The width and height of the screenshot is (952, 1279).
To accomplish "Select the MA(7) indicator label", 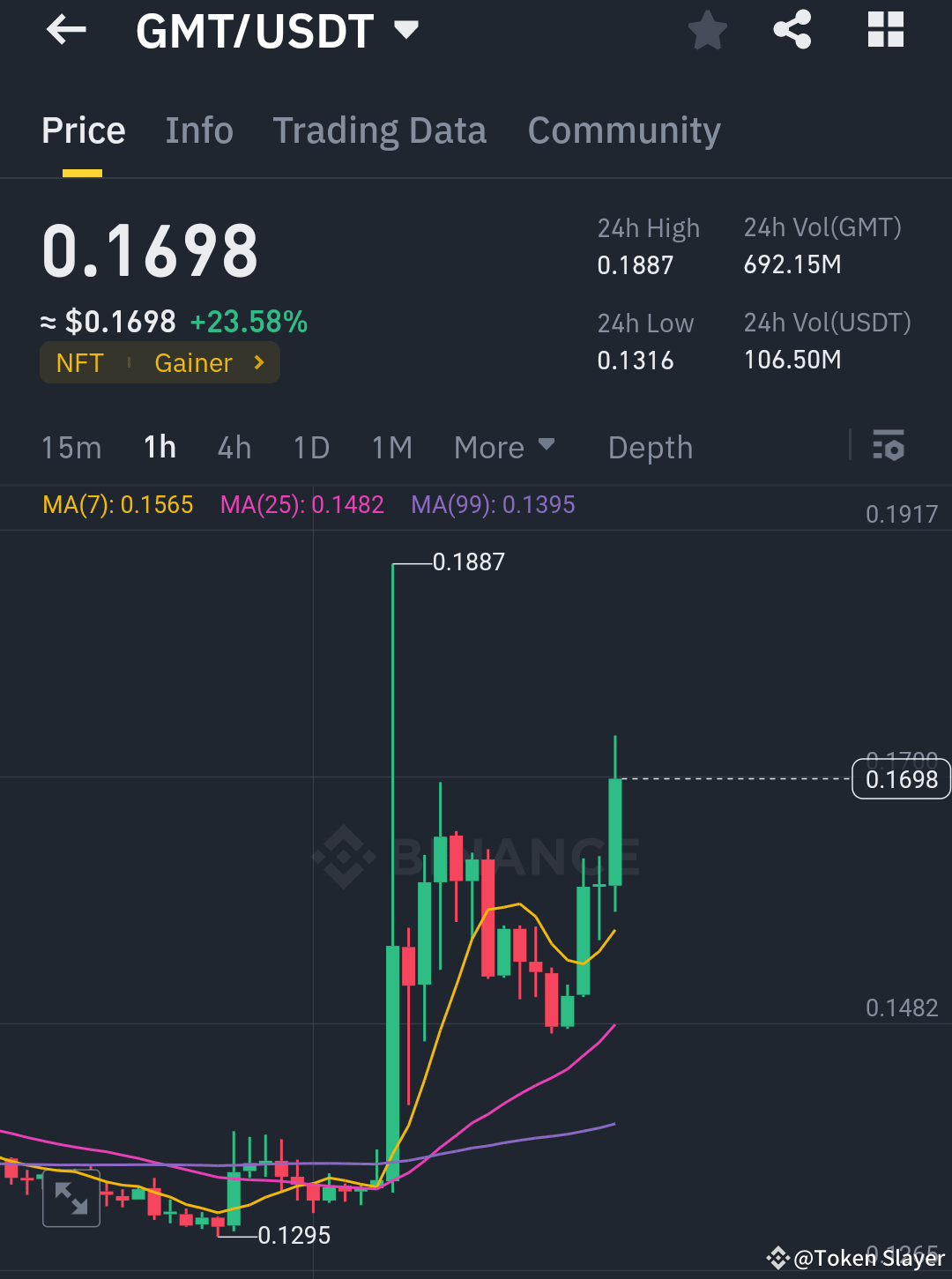I will click(117, 504).
